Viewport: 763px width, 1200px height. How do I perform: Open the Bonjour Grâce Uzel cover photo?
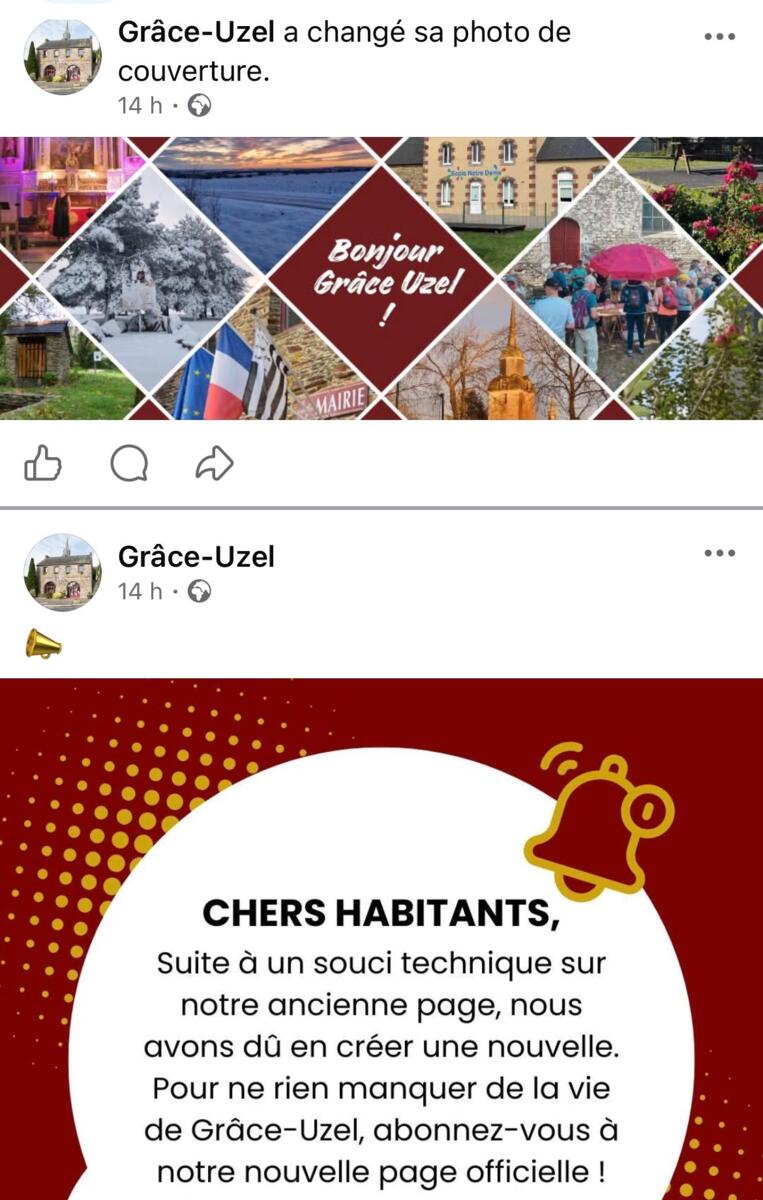pyautogui.click(x=381, y=278)
